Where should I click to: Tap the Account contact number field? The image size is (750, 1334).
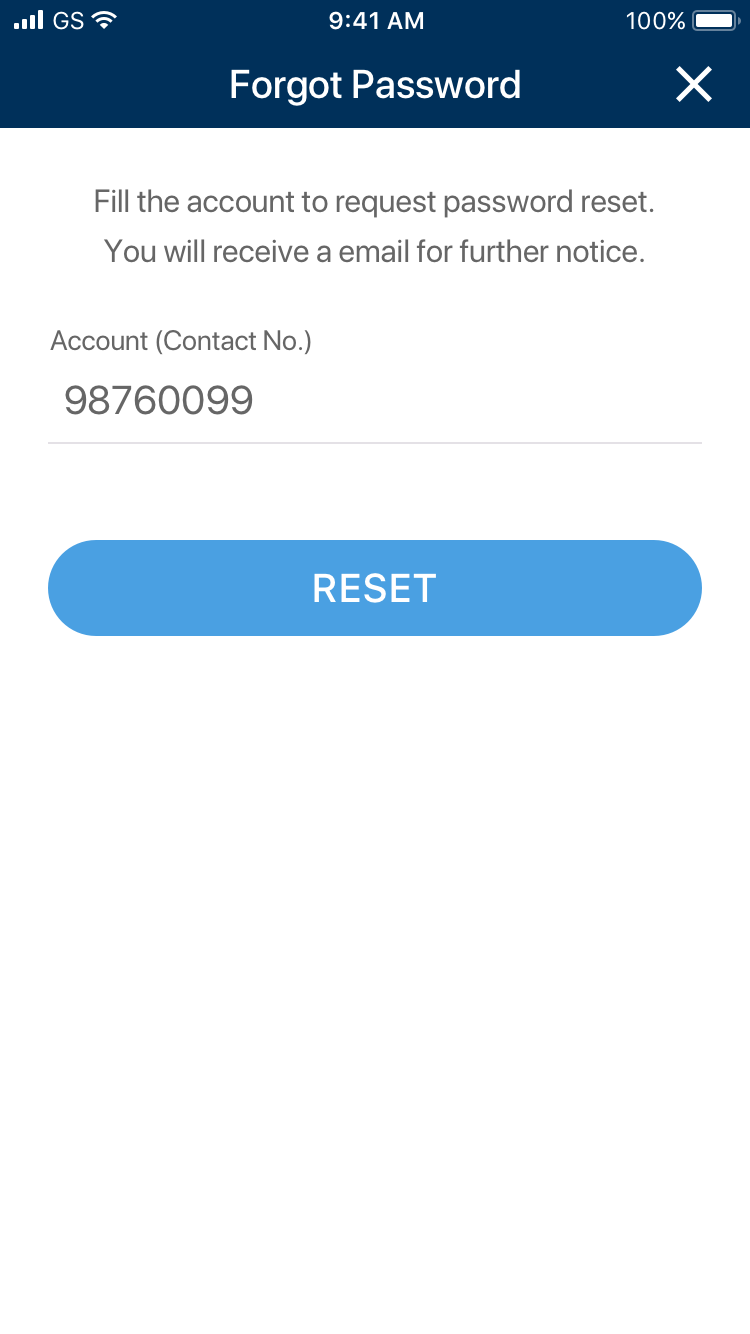(375, 401)
